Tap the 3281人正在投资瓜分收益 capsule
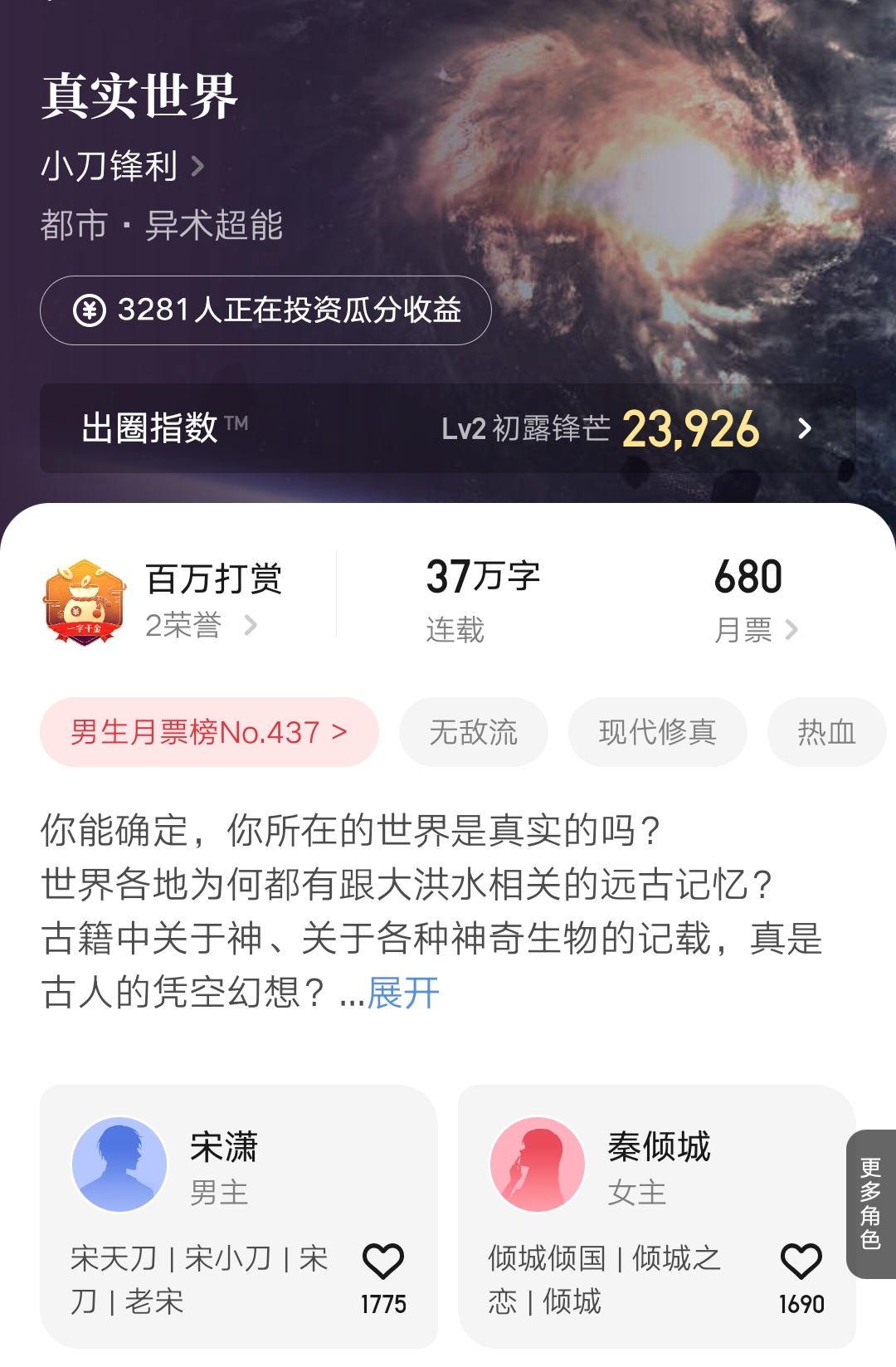Image resolution: width=896 pixels, height=1367 pixels. click(x=265, y=310)
